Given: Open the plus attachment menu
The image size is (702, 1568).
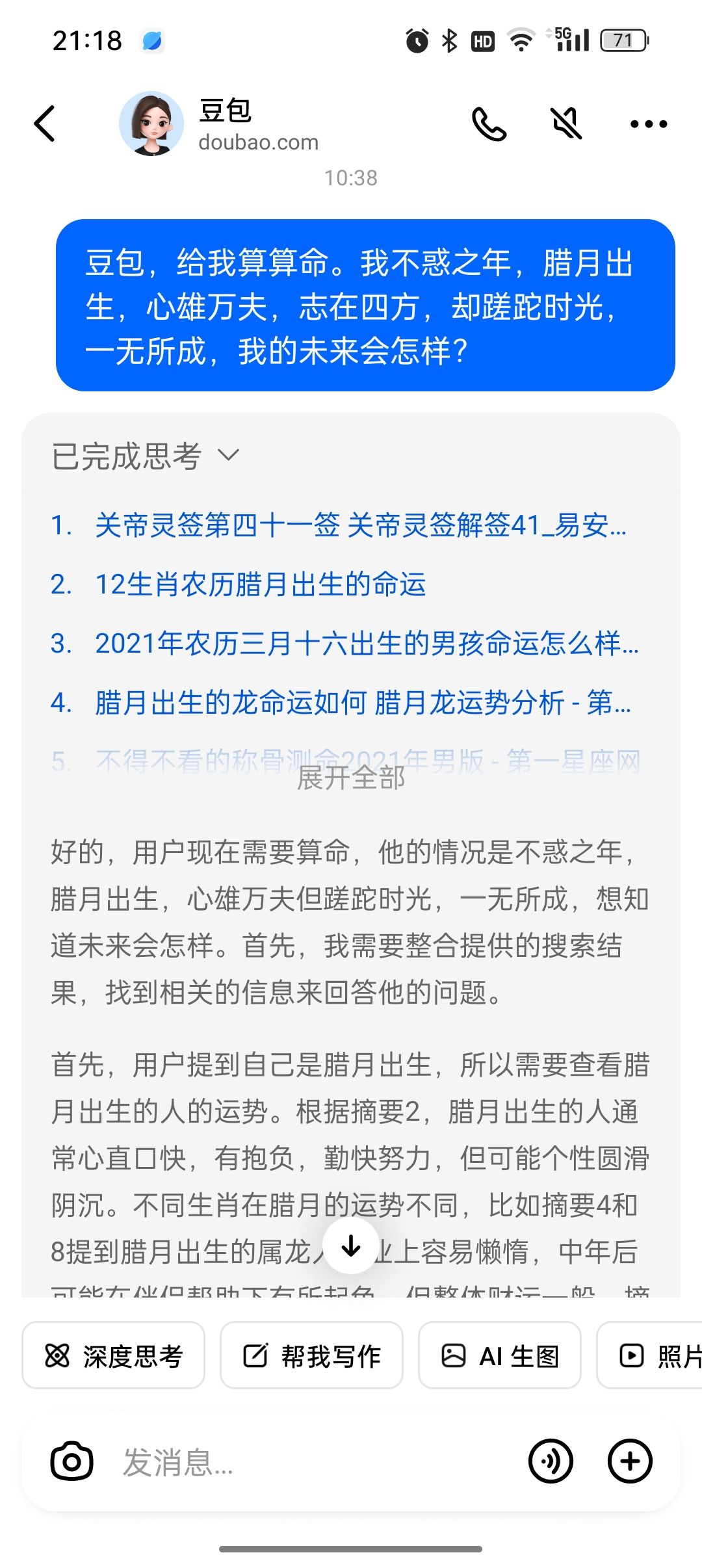Looking at the screenshot, I should tap(630, 1461).
